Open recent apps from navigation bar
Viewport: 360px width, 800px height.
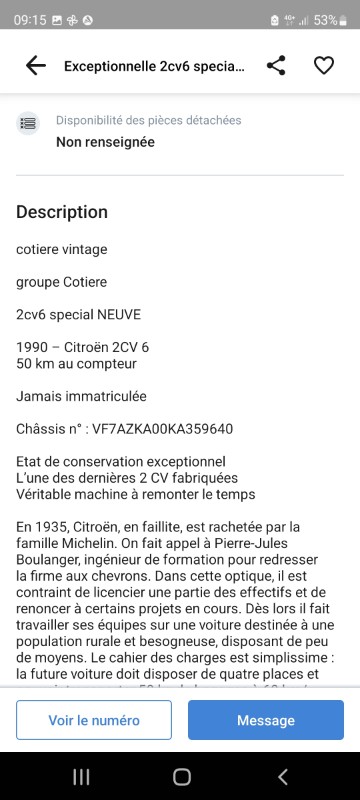pos(81,777)
